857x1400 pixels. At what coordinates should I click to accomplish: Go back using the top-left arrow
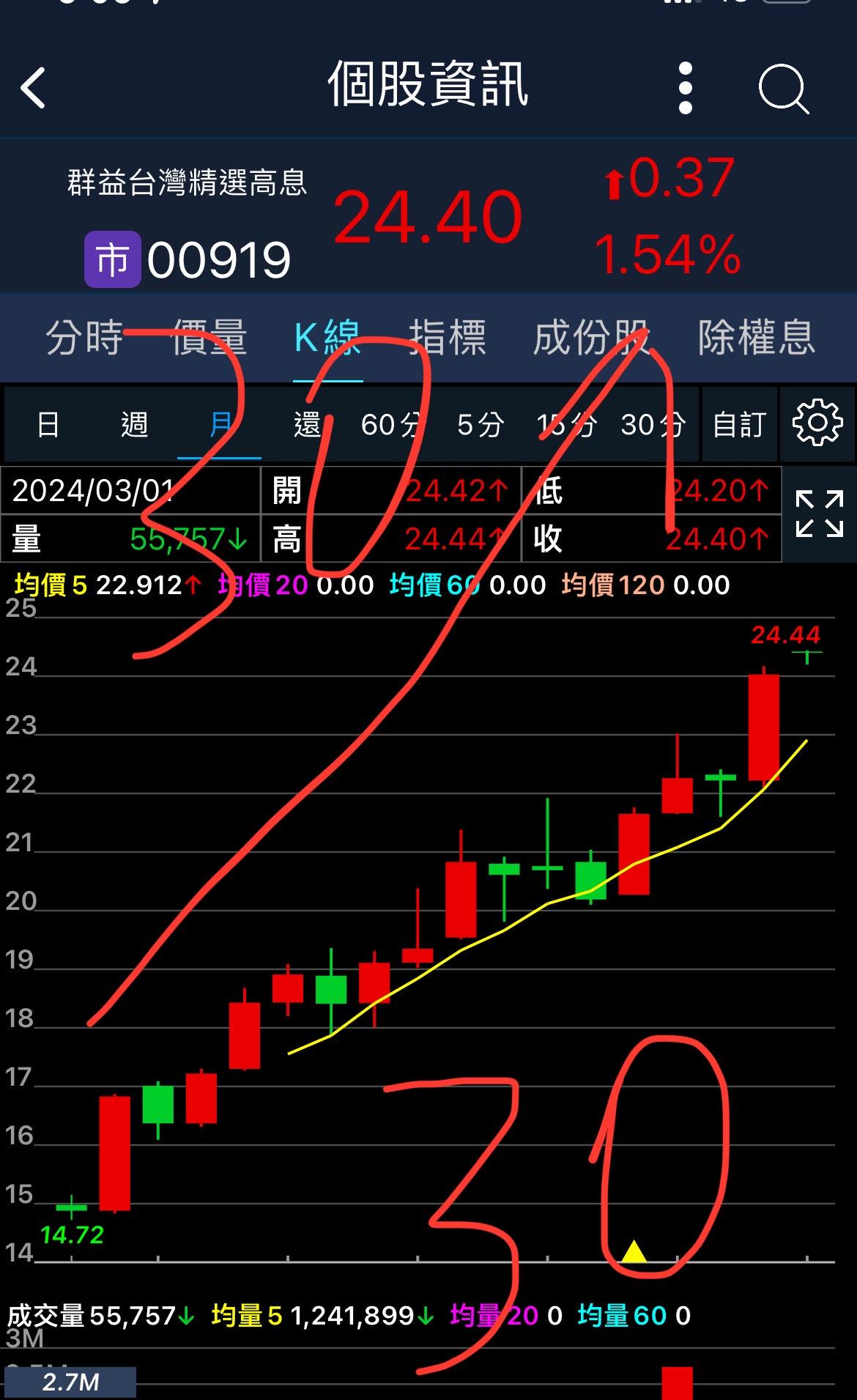coord(33,88)
